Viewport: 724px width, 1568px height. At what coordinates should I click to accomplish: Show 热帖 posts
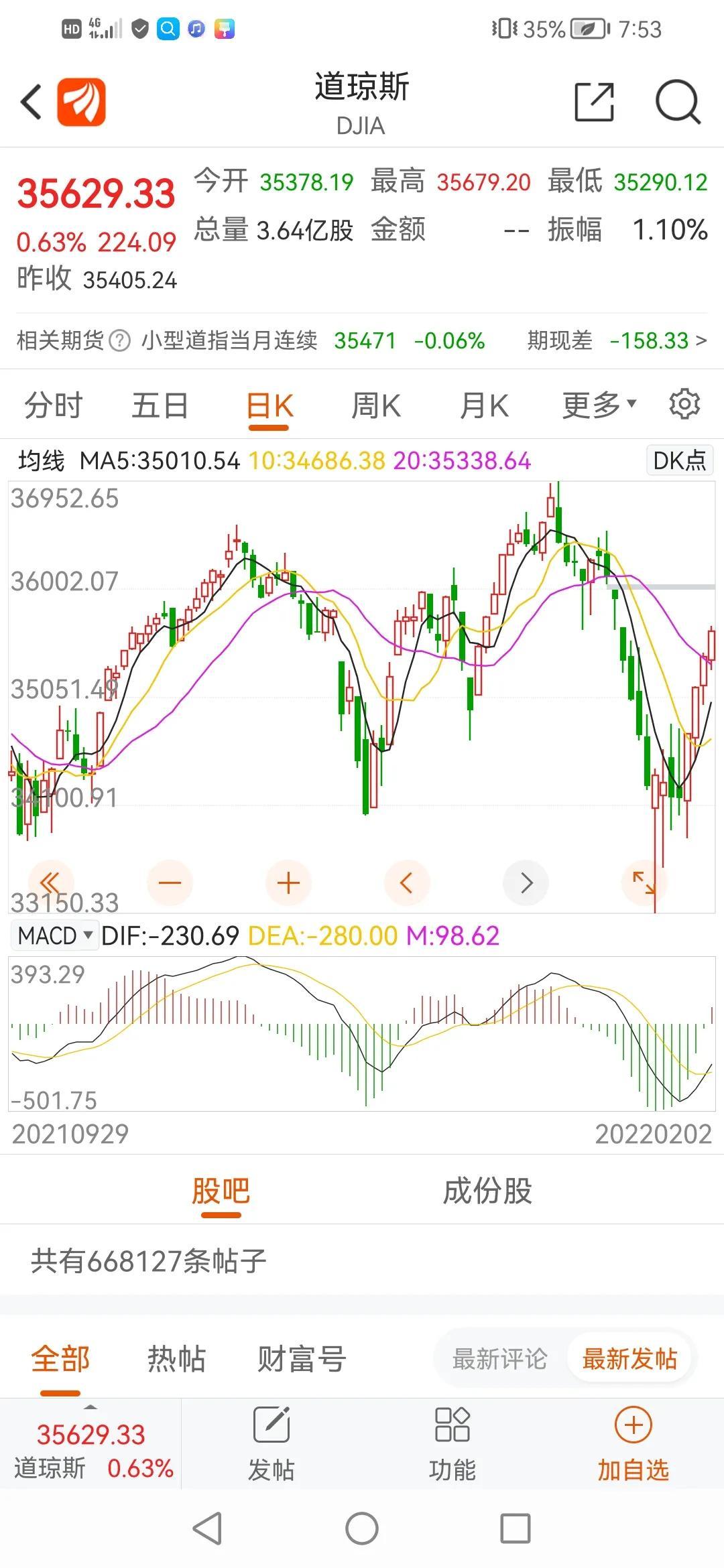point(176,1359)
